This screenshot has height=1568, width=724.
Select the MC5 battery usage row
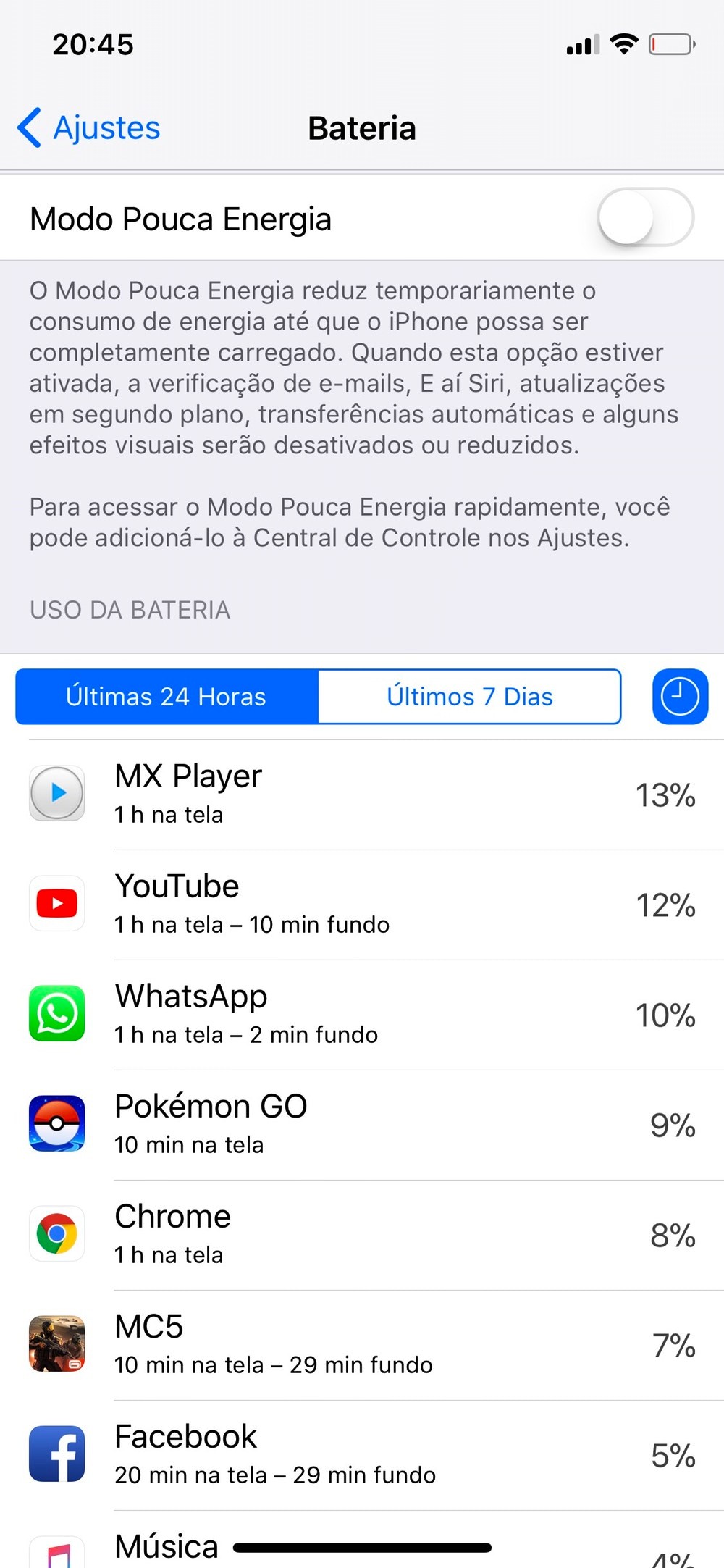[362, 1345]
